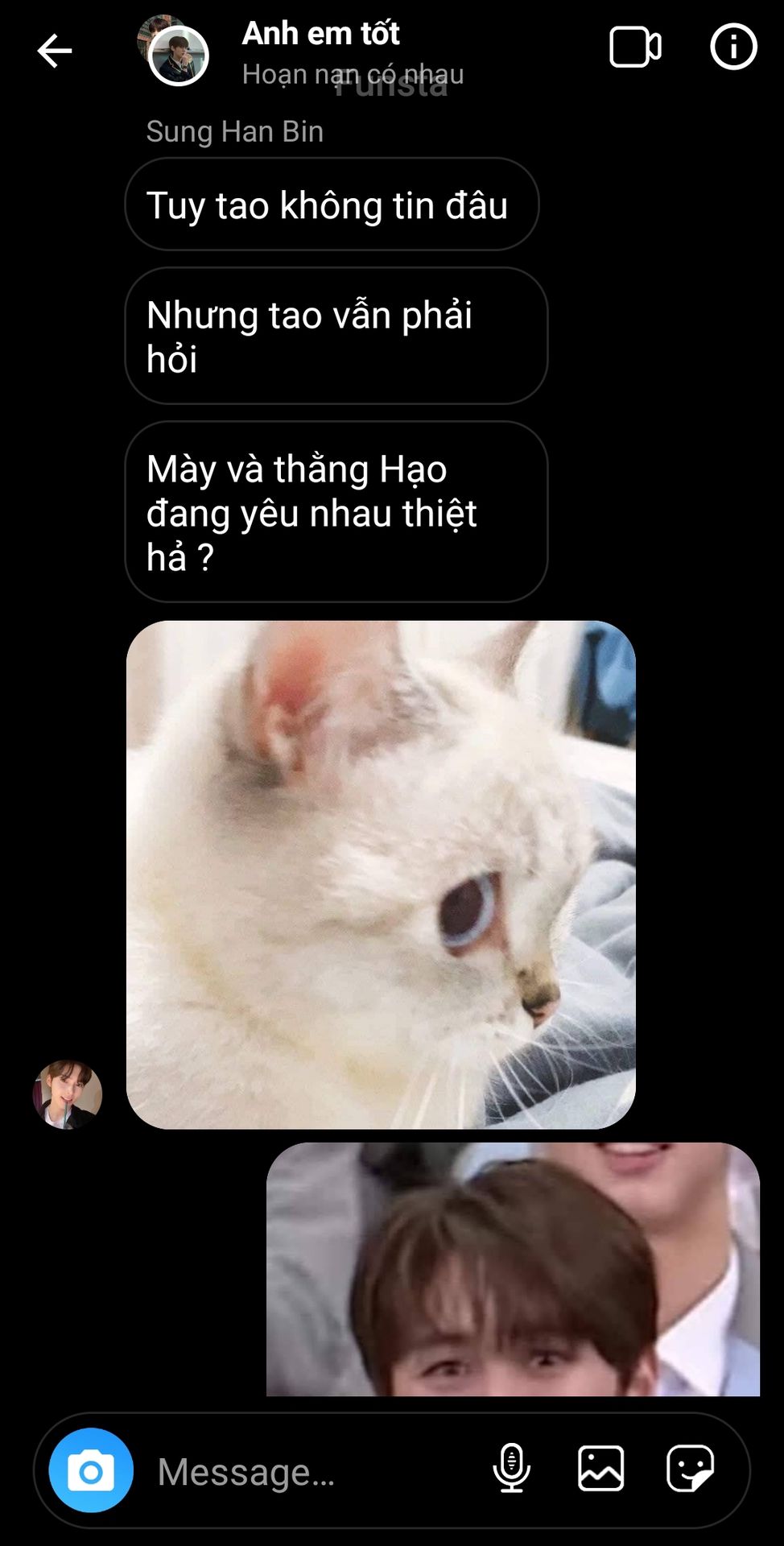
Task: Open Sung Han Bin's profile avatar
Action: 68,1094
